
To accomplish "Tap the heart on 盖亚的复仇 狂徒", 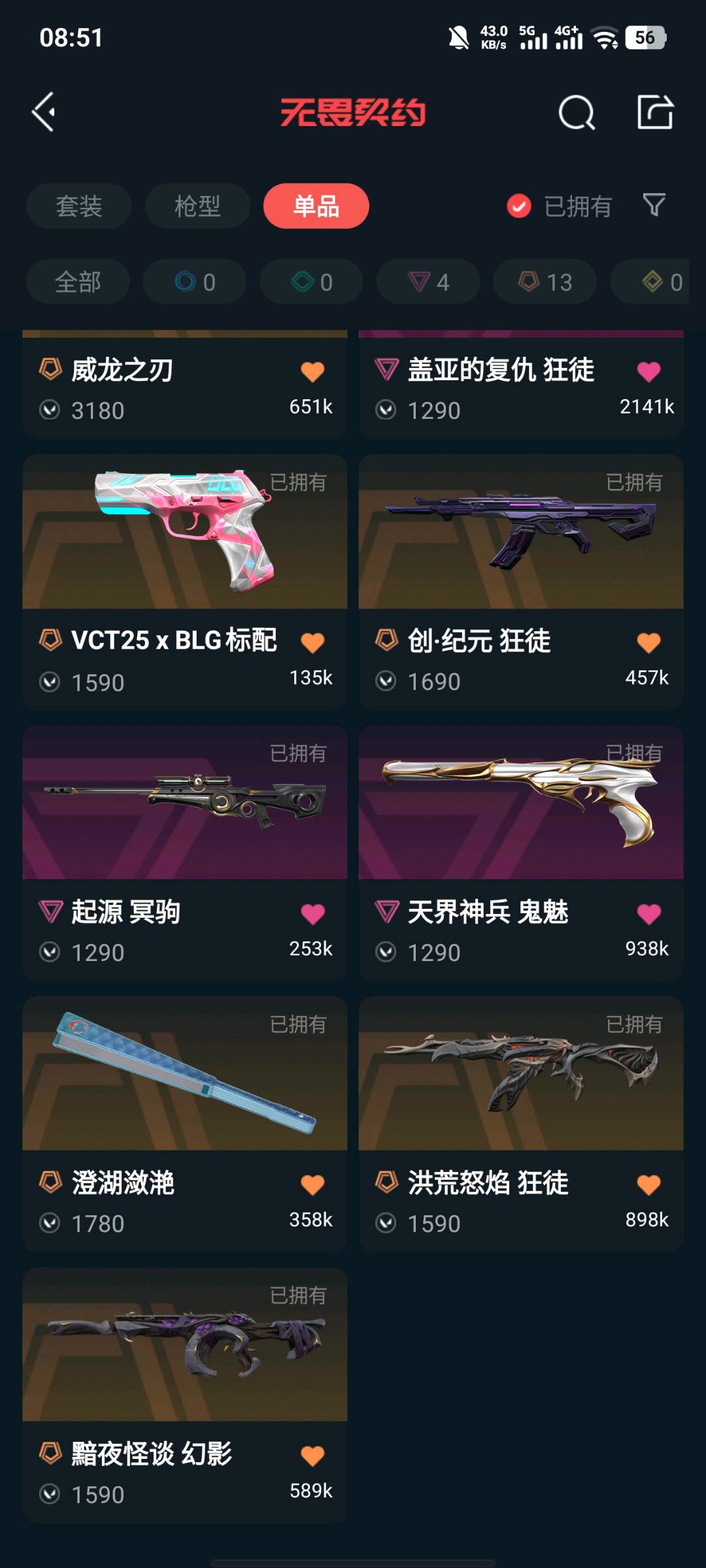I will (x=648, y=371).
